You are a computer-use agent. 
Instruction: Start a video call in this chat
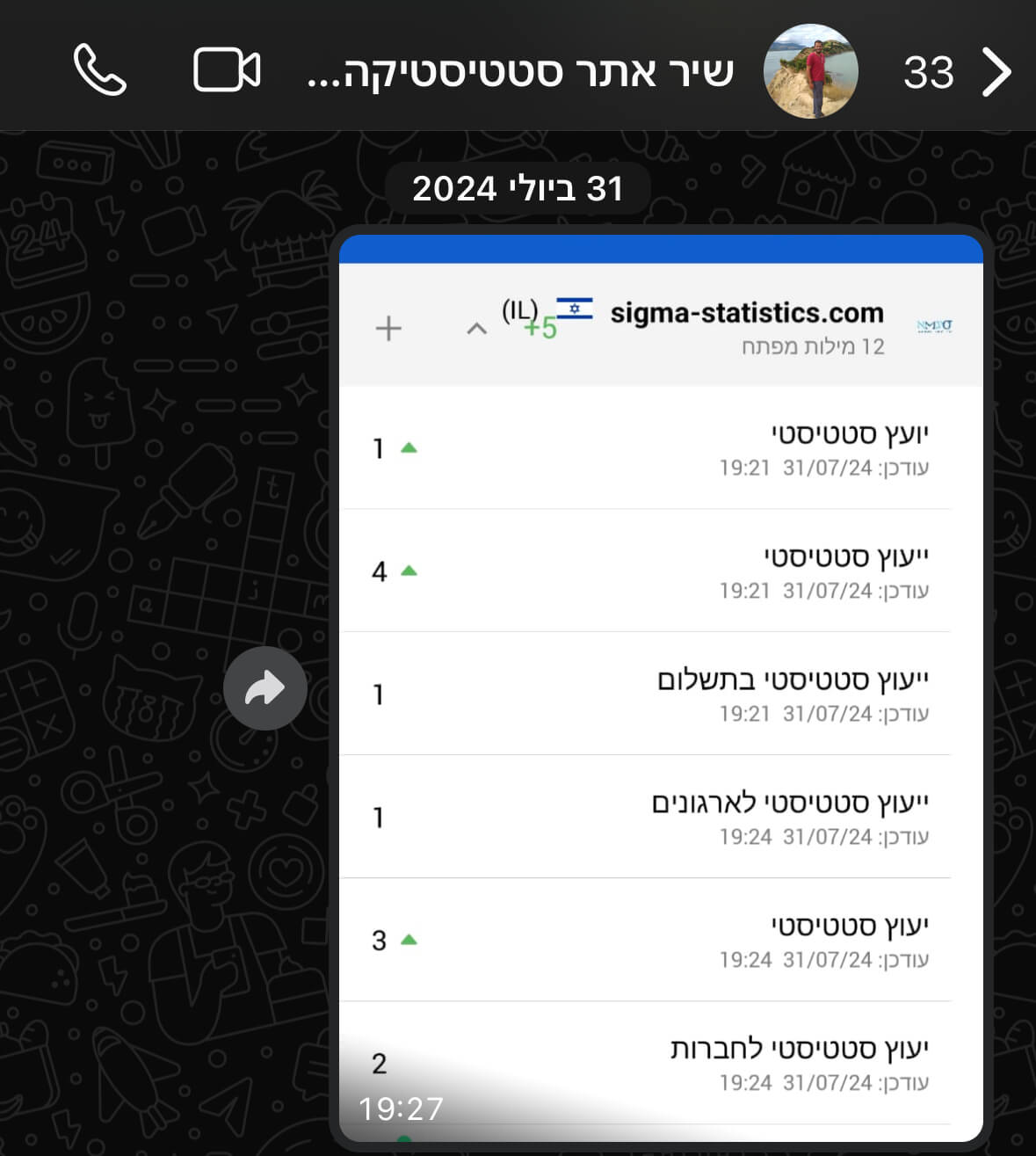(x=226, y=70)
